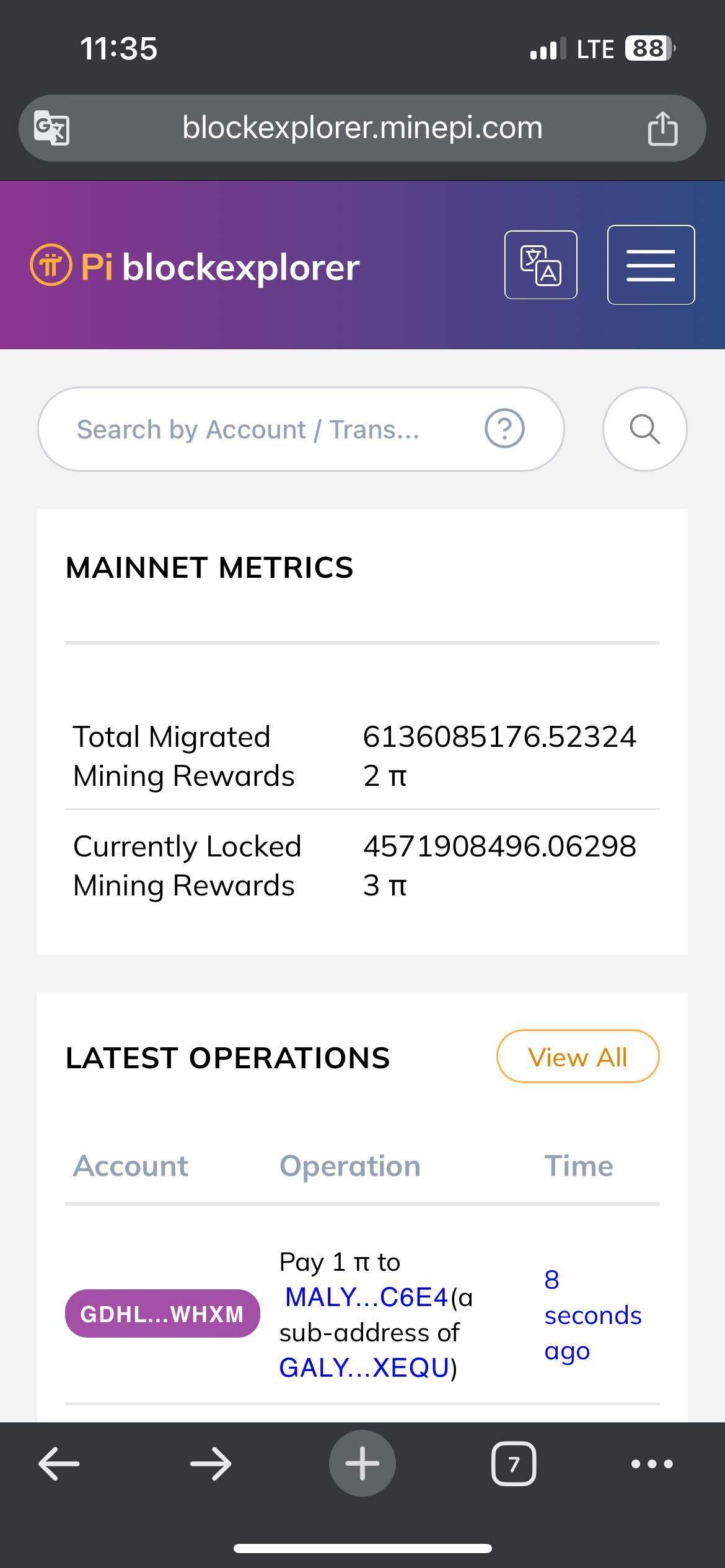Go forward in browser history
This screenshot has width=725, height=1568.
(211, 1464)
